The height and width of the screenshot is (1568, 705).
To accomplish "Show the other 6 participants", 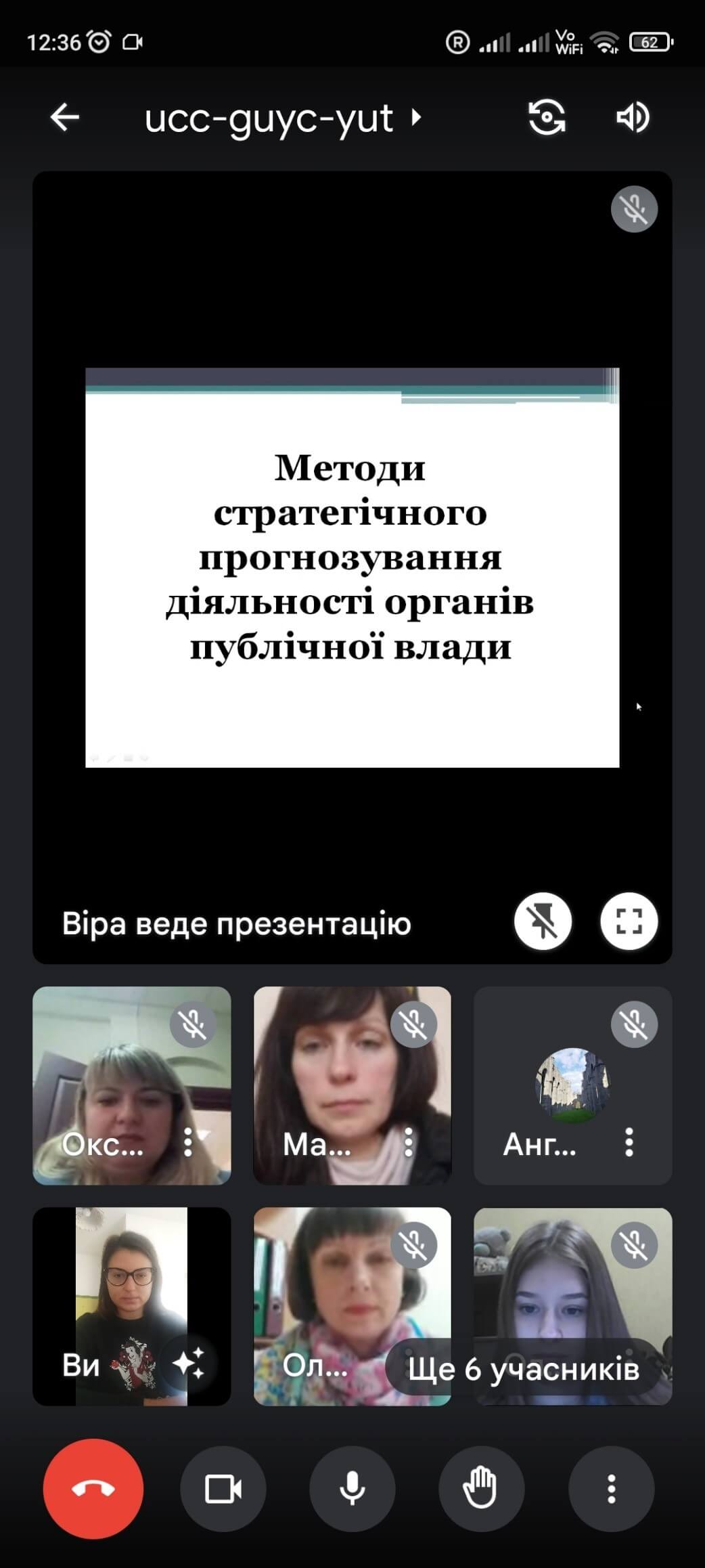I will coord(523,1369).
